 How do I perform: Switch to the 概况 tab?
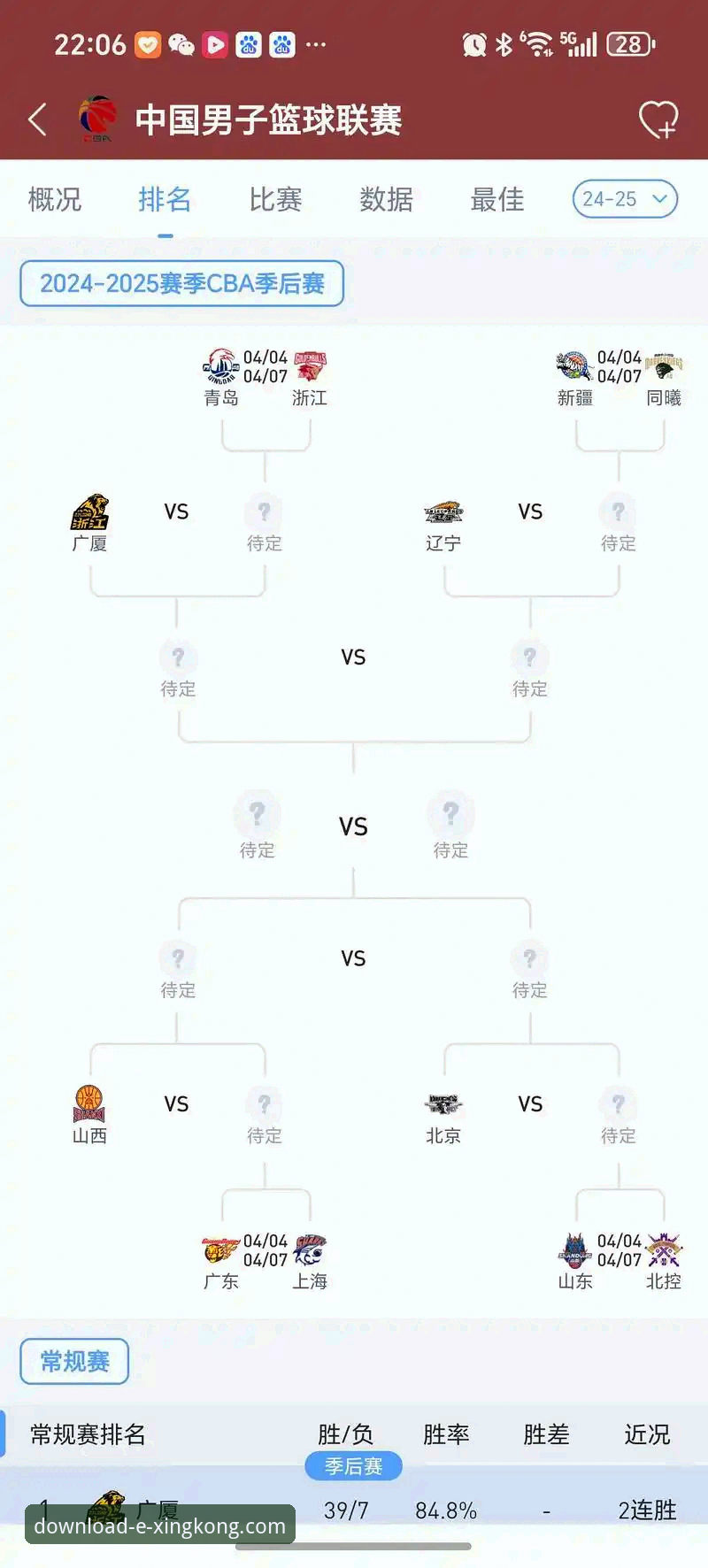click(x=55, y=199)
